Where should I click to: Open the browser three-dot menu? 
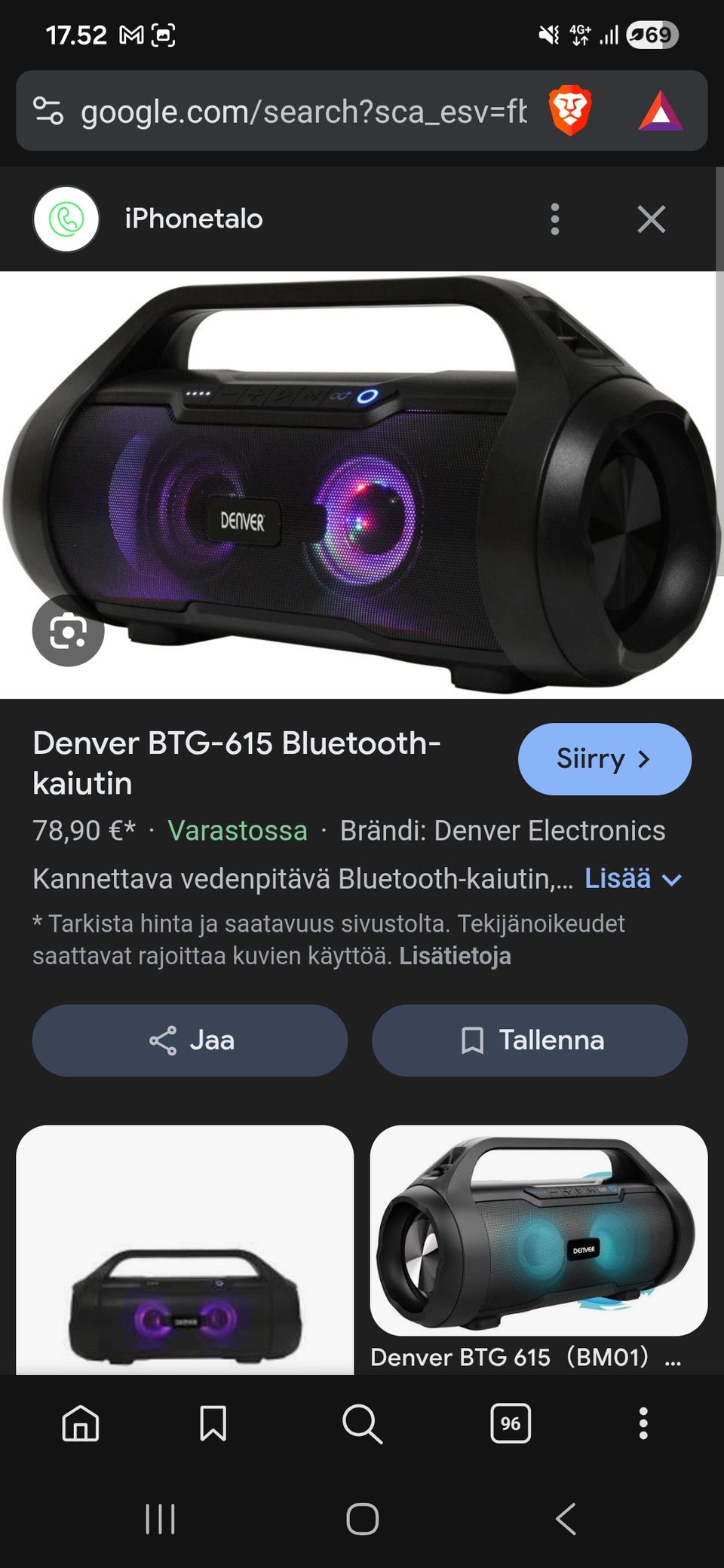pos(643,1423)
